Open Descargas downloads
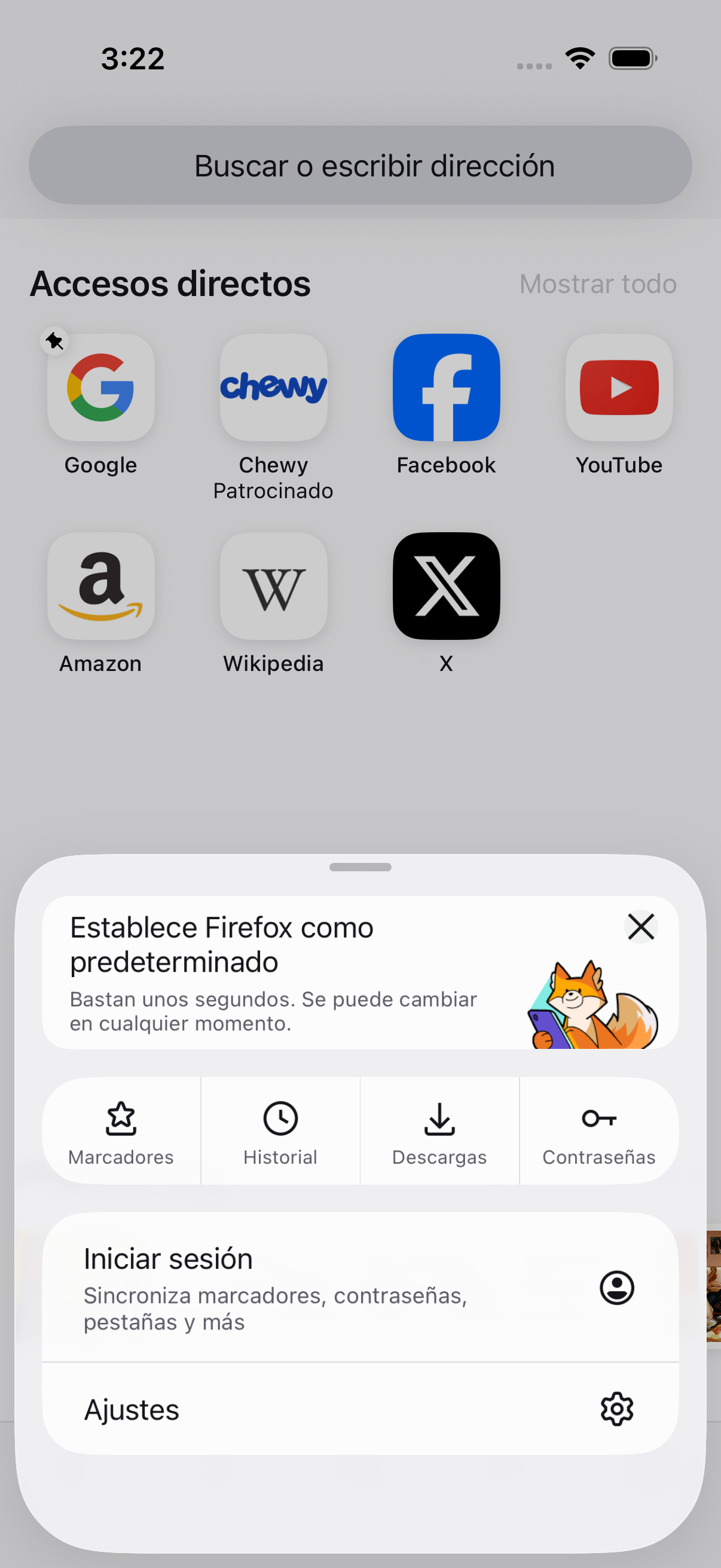The image size is (721, 1568). click(439, 1130)
